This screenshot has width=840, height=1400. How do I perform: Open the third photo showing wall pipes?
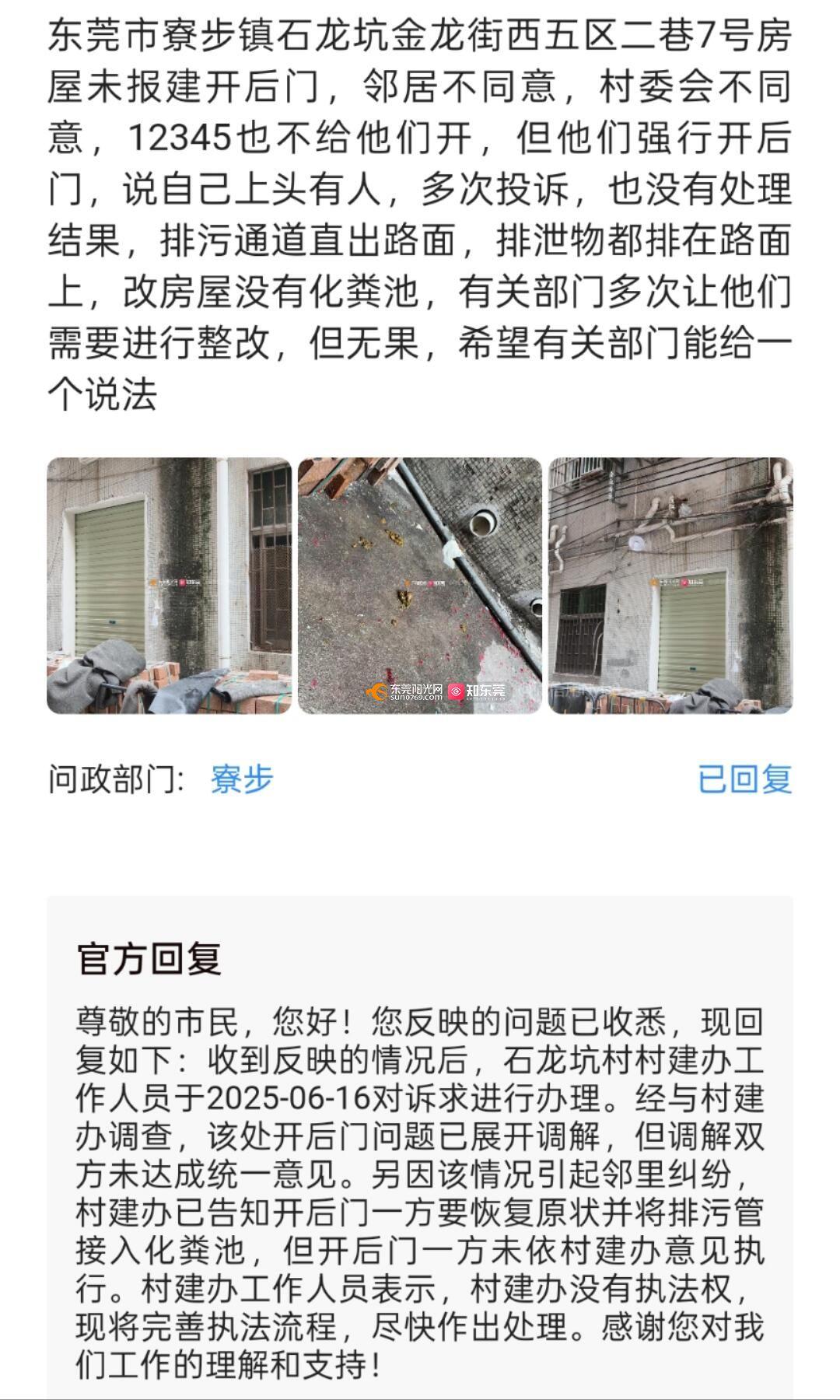click(670, 585)
